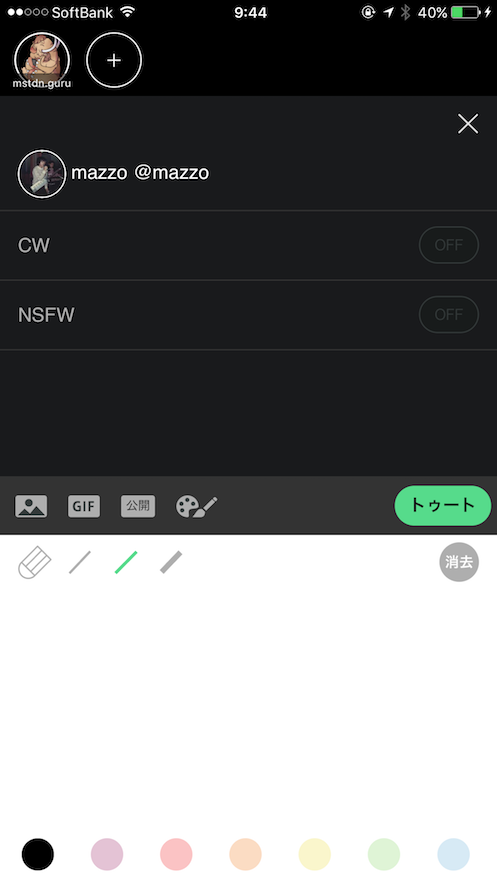Choose the thick gray line width
This screenshot has width=497, height=883.
pos(171,562)
